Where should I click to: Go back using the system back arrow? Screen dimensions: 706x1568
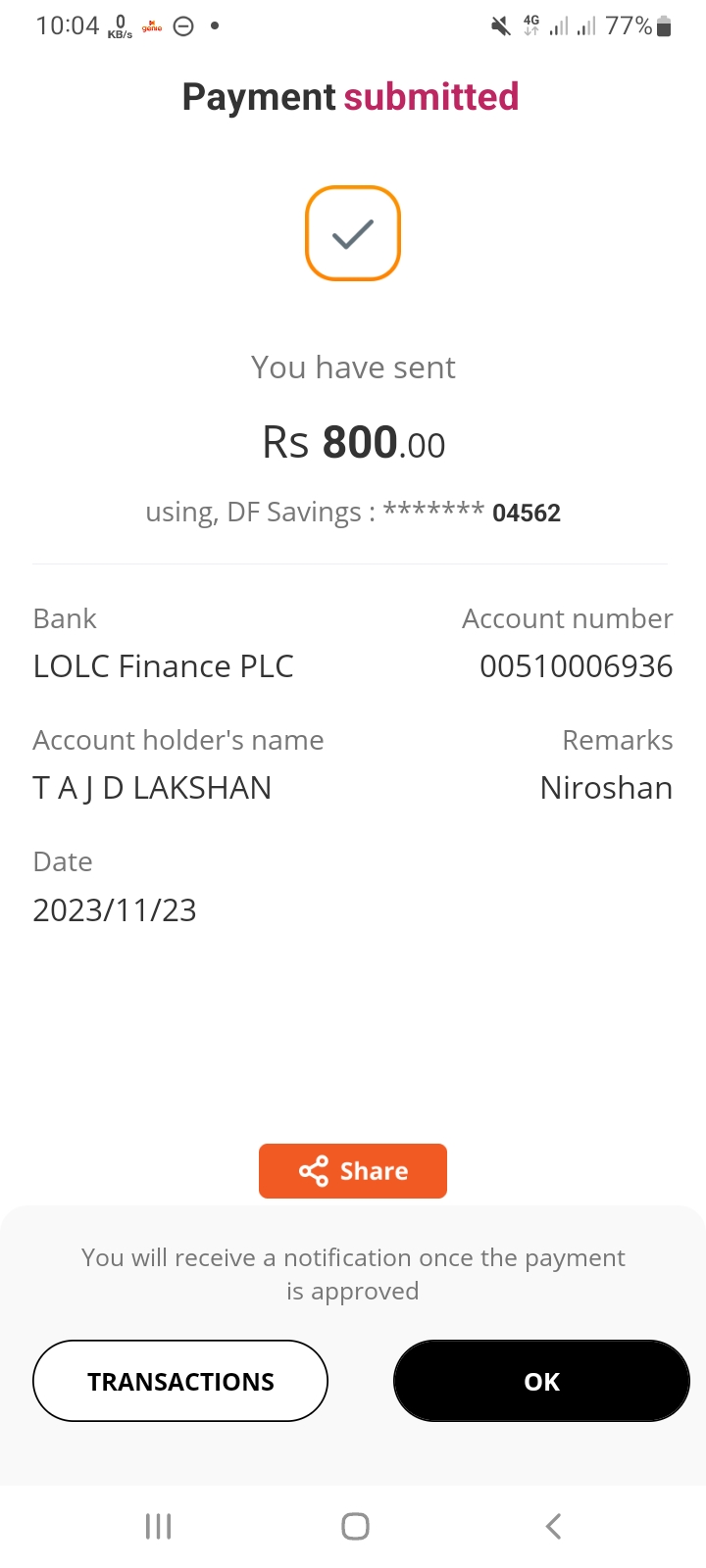pos(553,1526)
